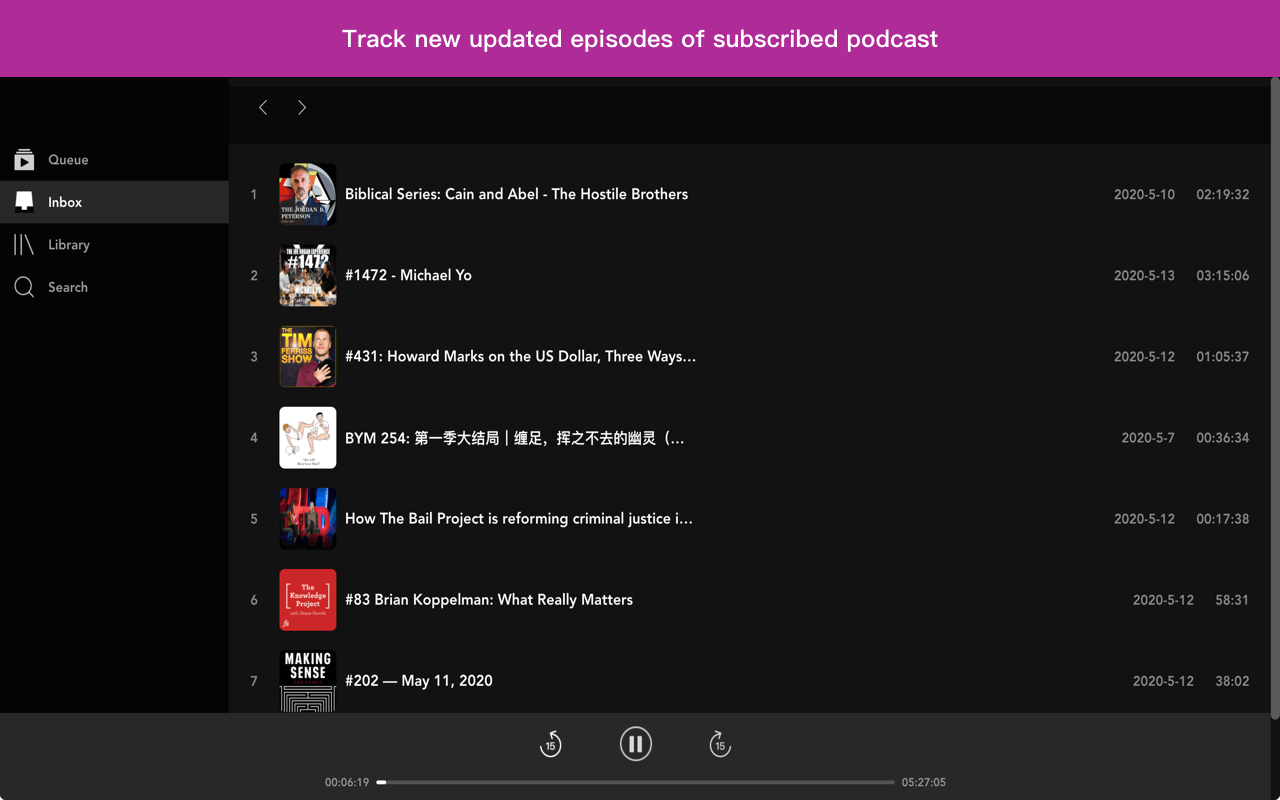Go forward with the right arrow
The width and height of the screenshot is (1280, 800).
(302, 108)
